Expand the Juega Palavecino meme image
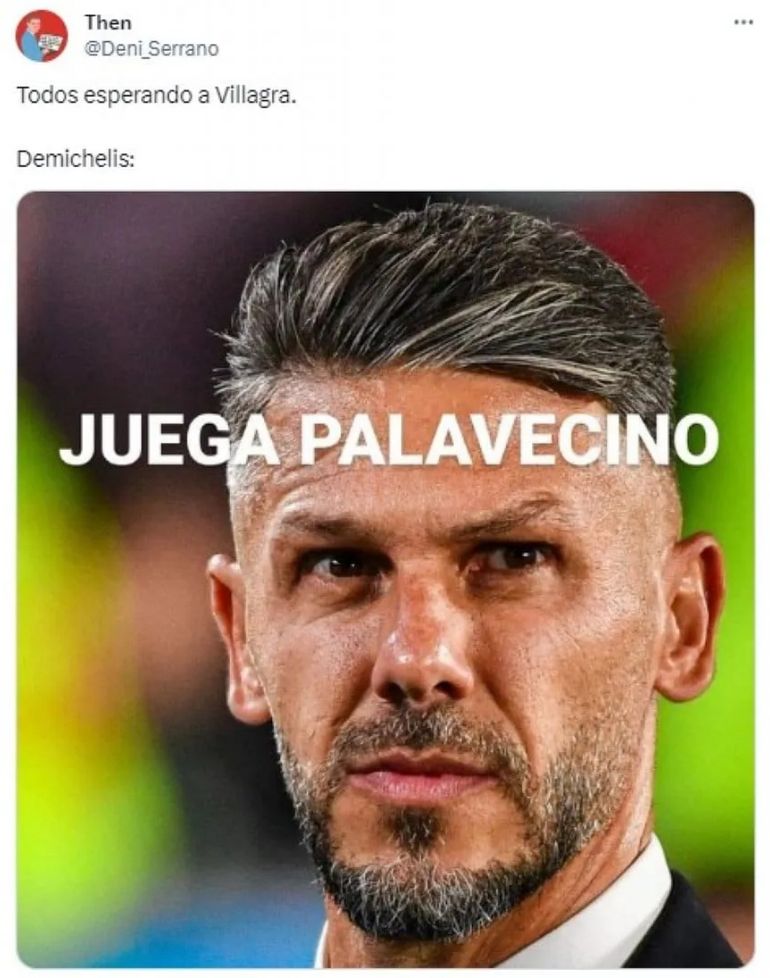Viewport: 770px width, 978px height. coord(385,580)
